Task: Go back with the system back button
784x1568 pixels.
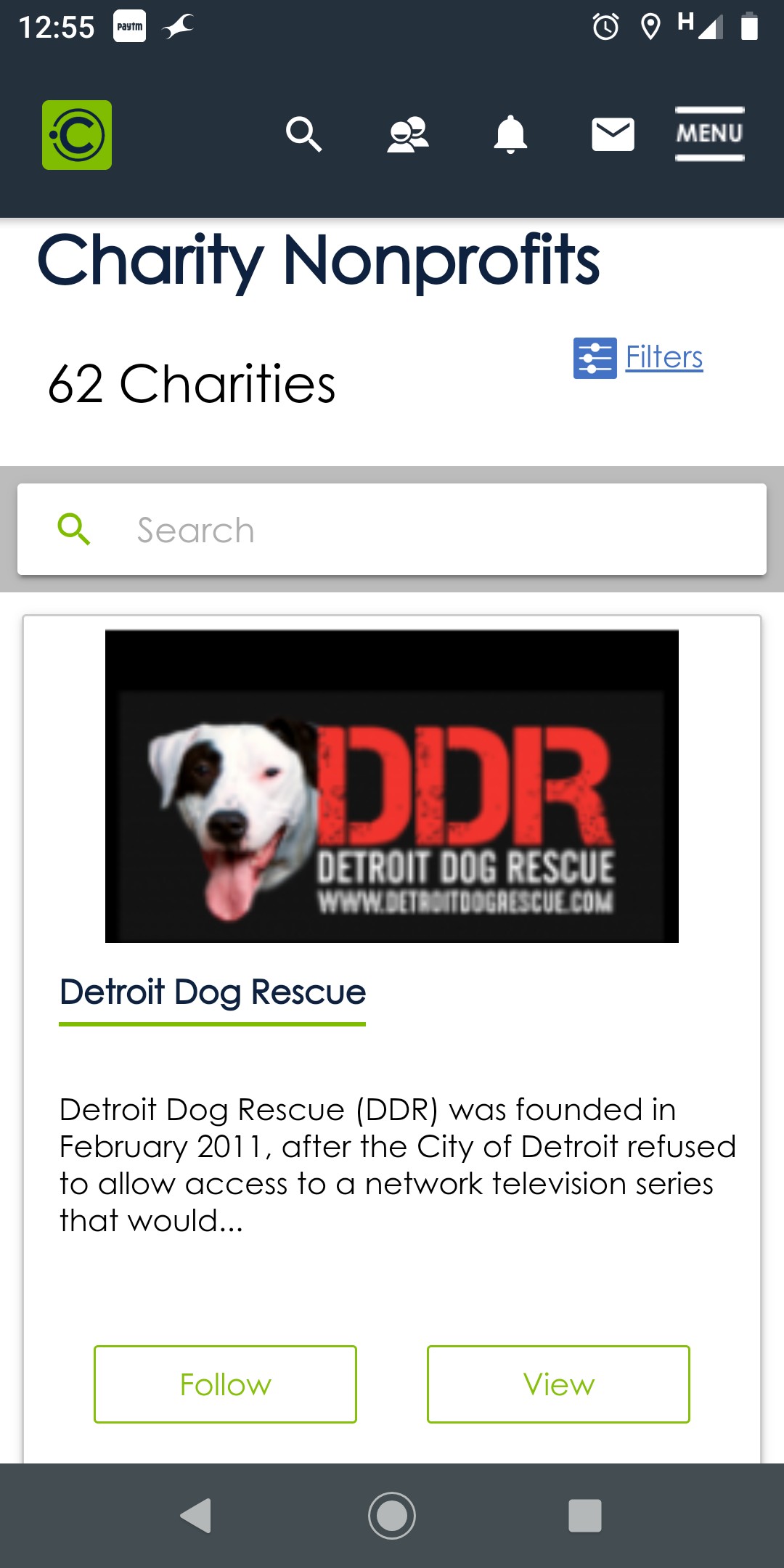Action: (196, 1515)
